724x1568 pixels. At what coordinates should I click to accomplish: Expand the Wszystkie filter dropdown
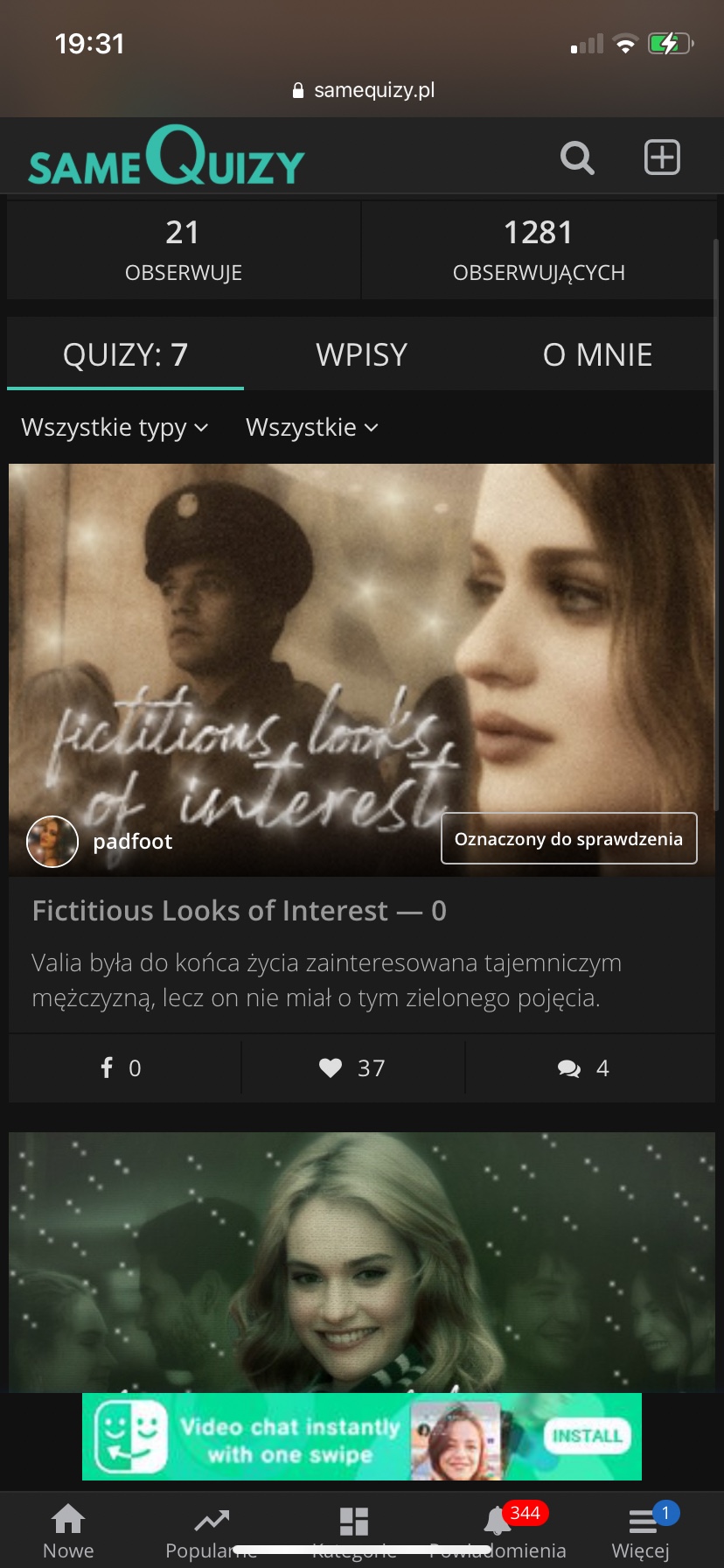point(311,427)
